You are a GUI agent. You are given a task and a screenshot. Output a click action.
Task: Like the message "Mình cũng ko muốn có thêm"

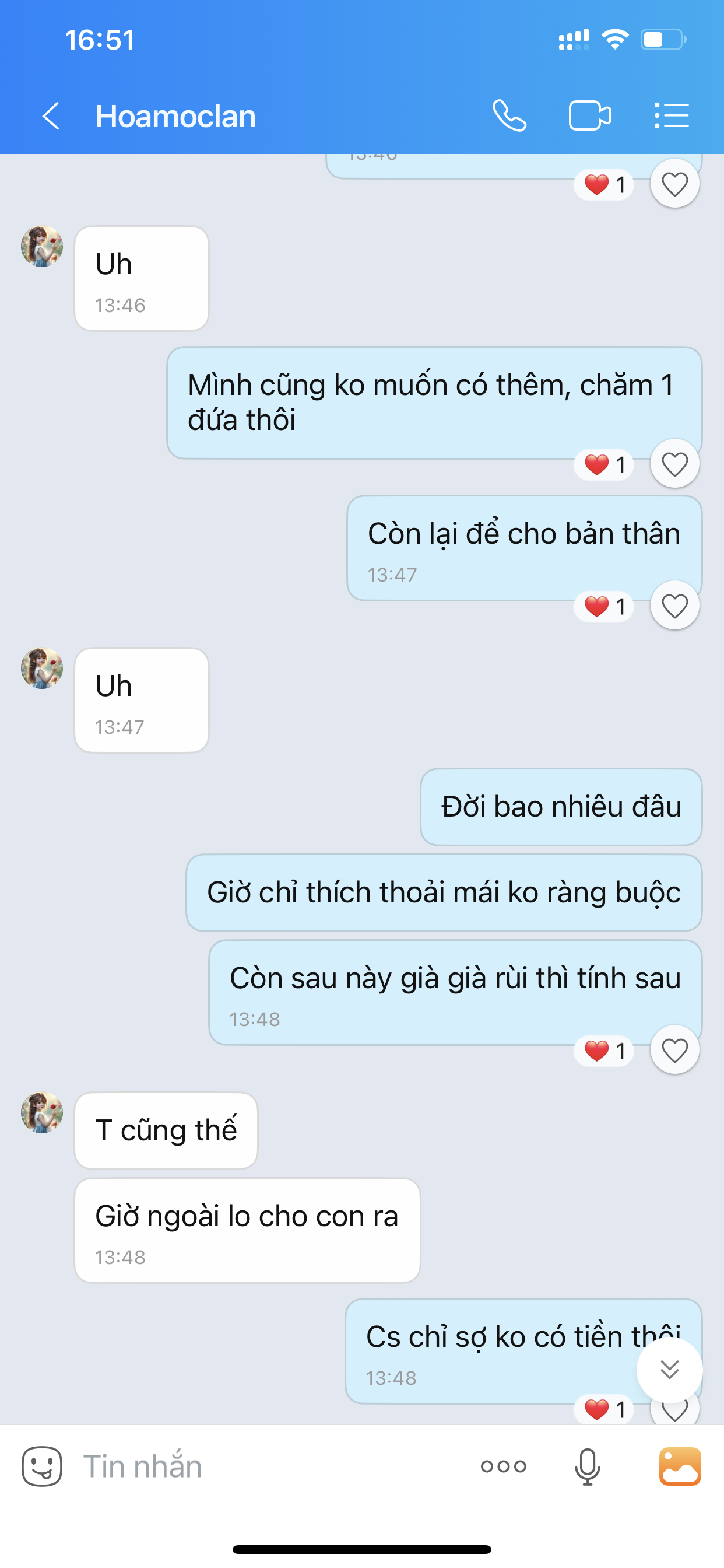pos(674,464)
